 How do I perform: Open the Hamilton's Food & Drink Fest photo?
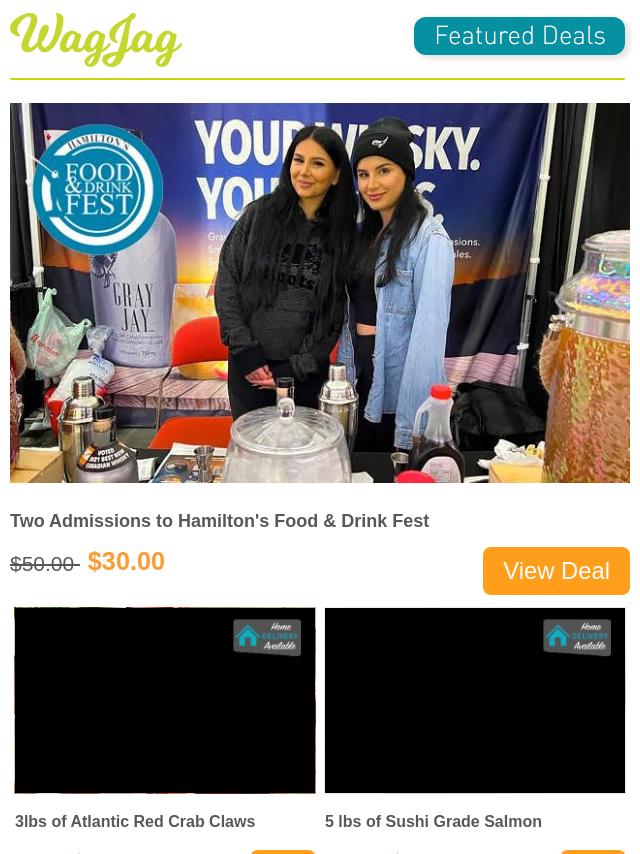(x=320, y=293)
